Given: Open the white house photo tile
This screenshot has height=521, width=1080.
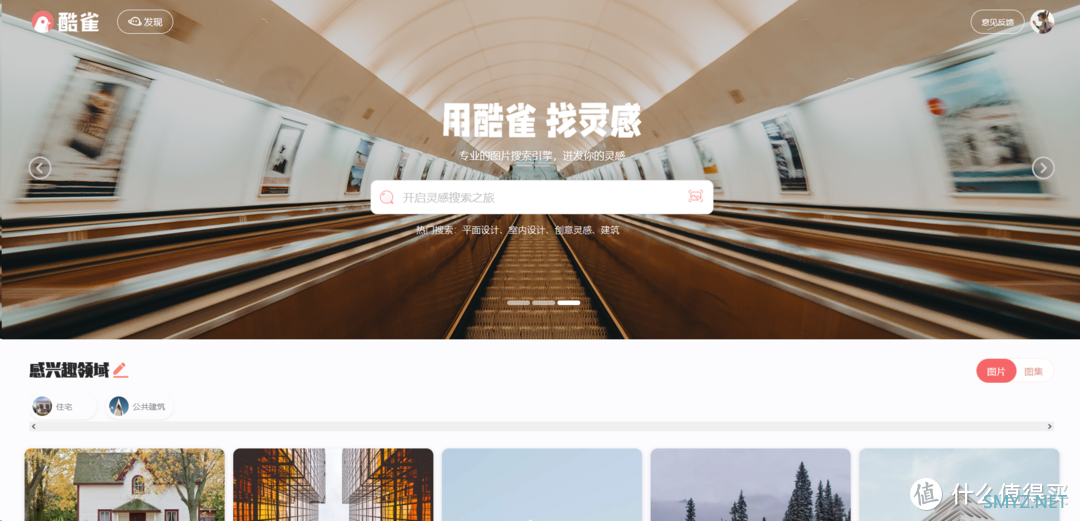Looking at the screenshot, I should click(124, 485).
